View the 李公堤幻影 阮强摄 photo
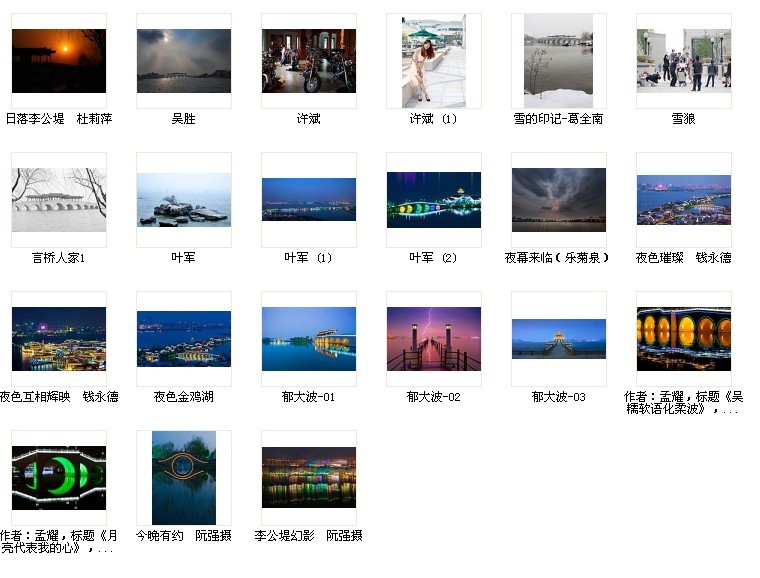Image resolution: width=760 pixels, height=578 pixels. (309, 478)
